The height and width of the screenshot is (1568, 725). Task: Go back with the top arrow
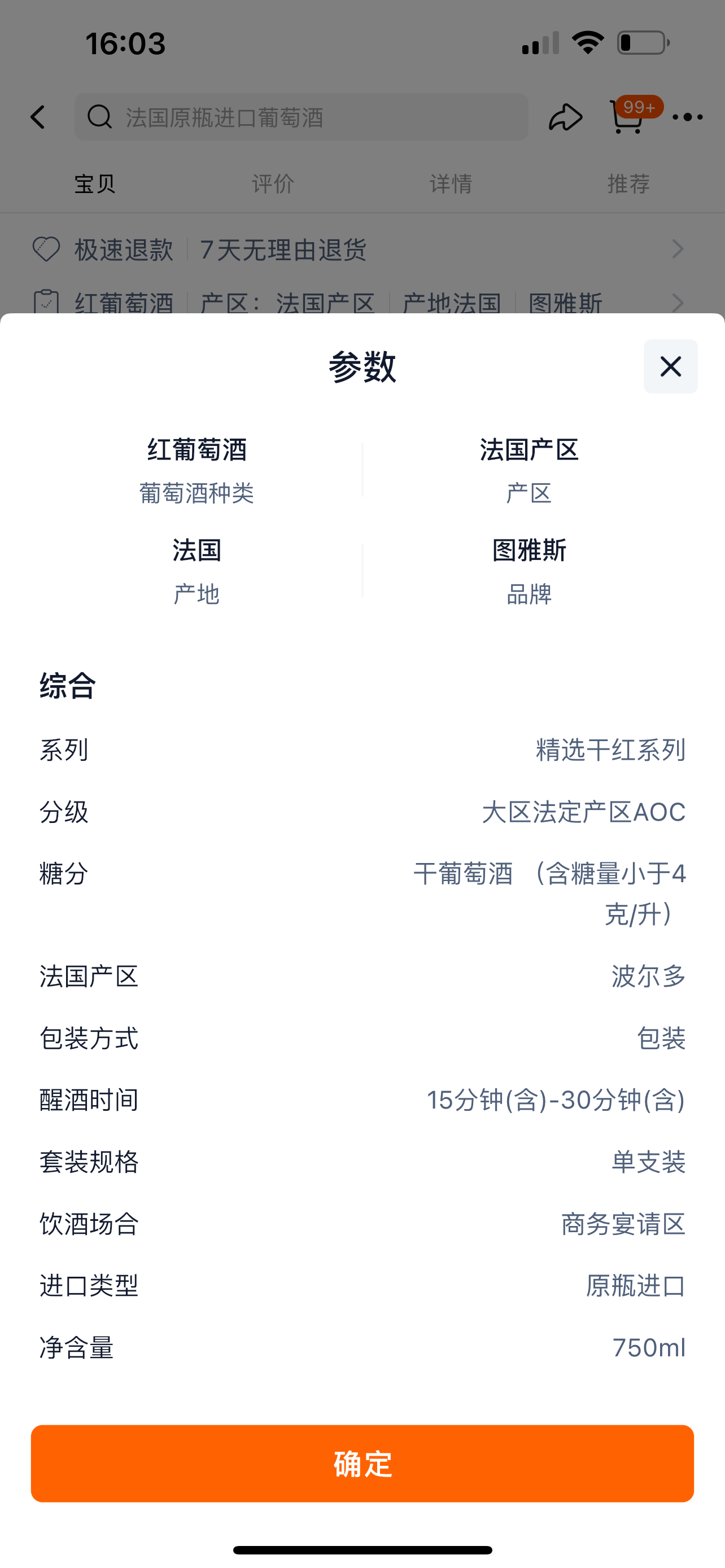[38, 117]
